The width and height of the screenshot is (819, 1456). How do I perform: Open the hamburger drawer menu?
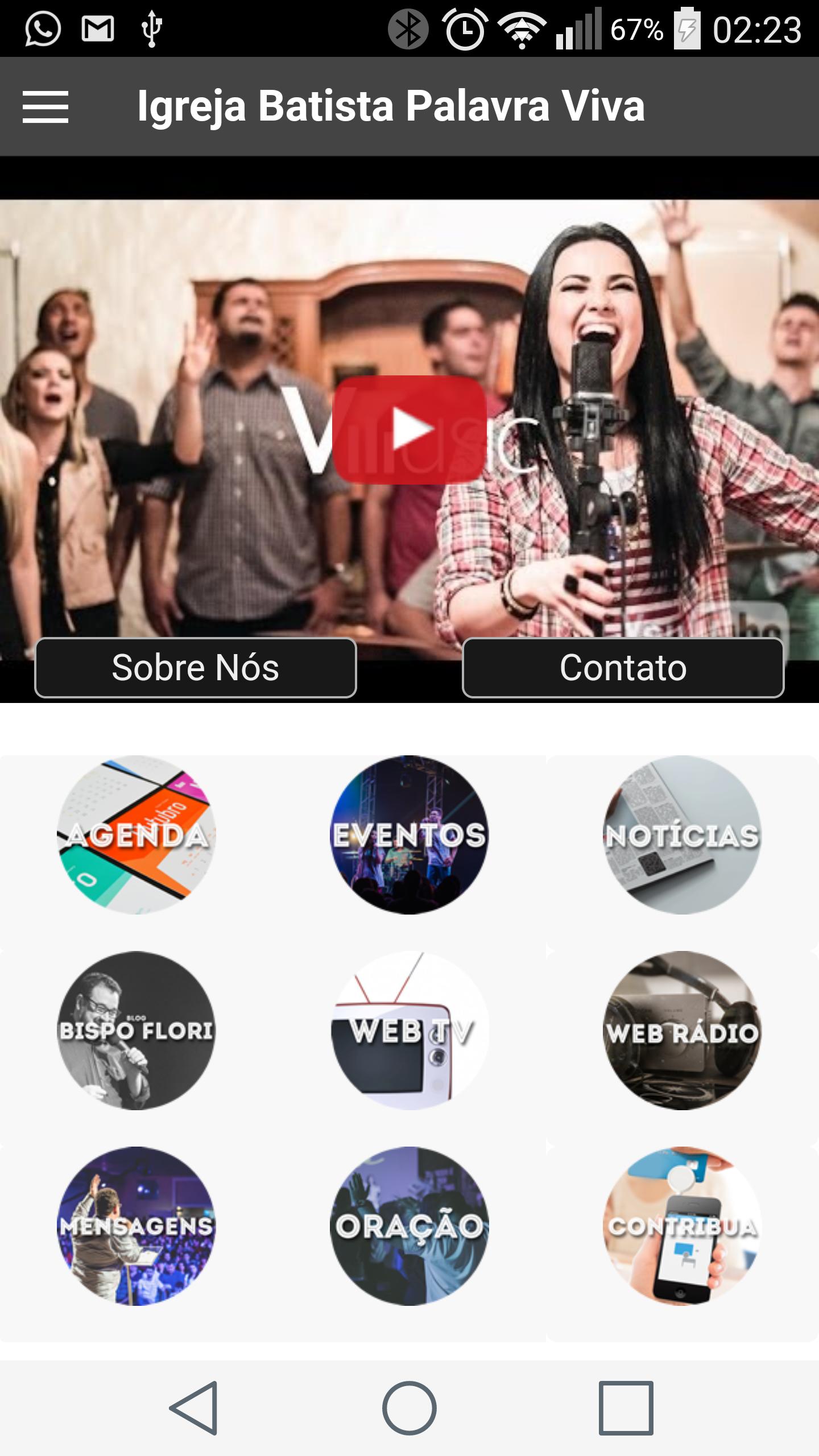[x=45, y=106]
